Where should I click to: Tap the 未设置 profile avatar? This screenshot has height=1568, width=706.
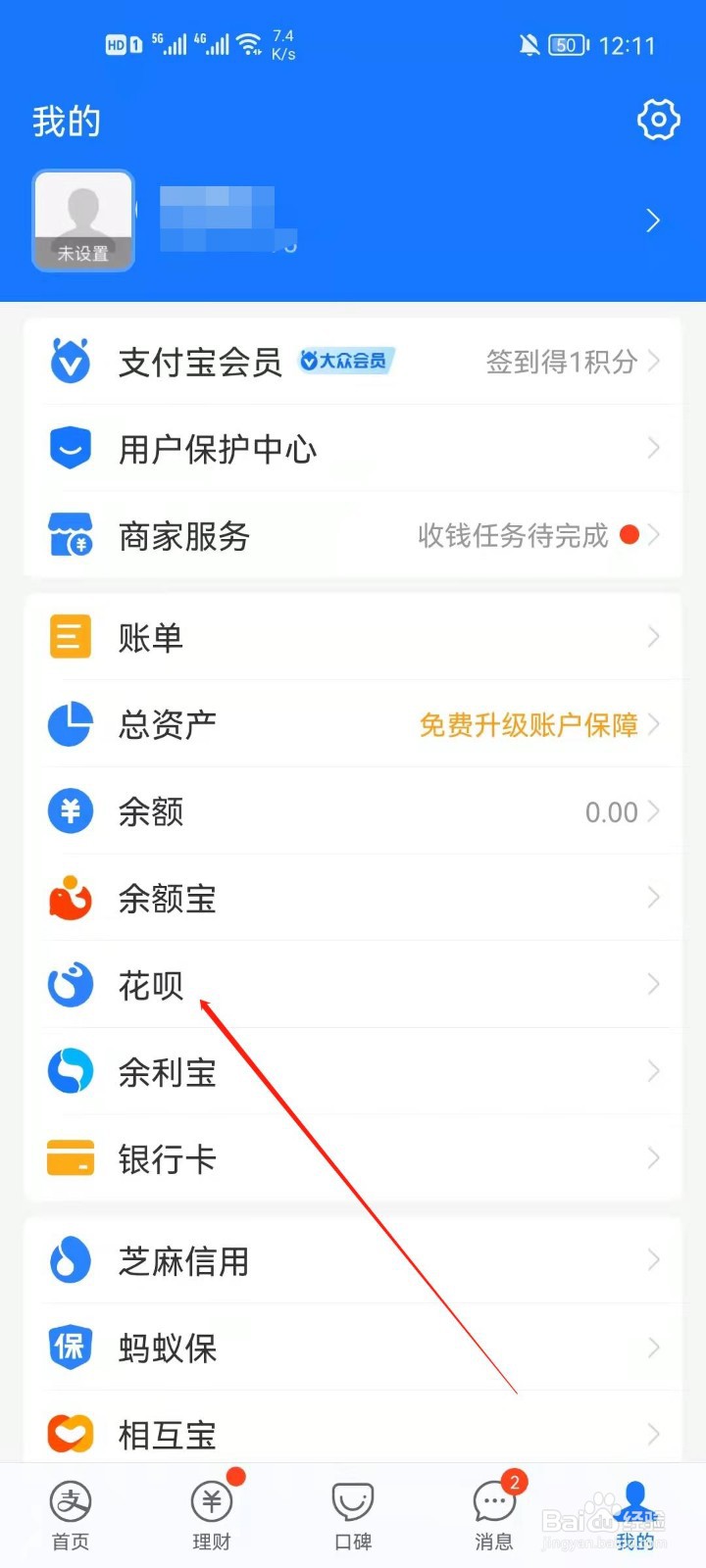(x=83, y=220)
